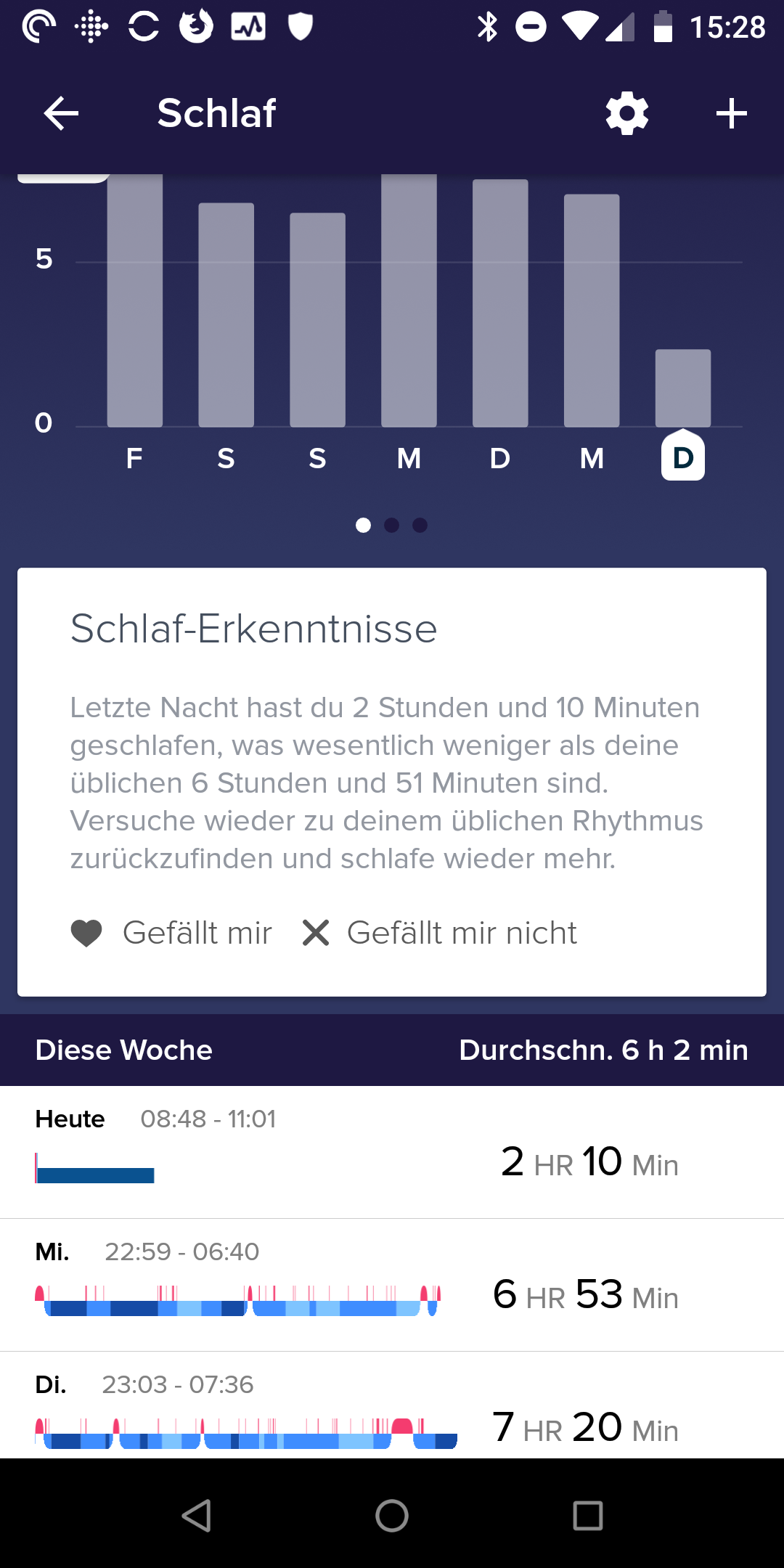Screen dimensions: 784x1568
Task: Open sleep settings gear icon
Action: point(626,114)
